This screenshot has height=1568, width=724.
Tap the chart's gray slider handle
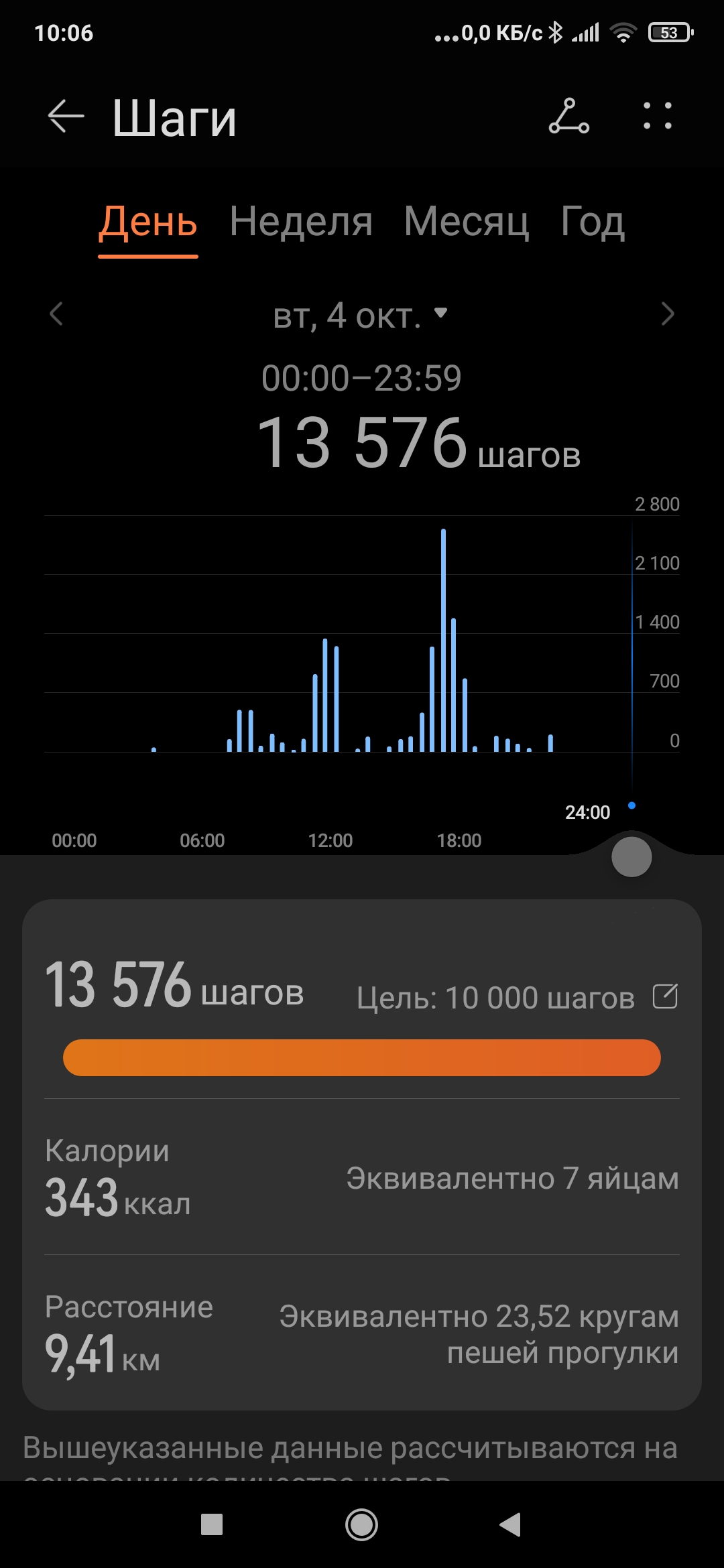pos(631,856)
